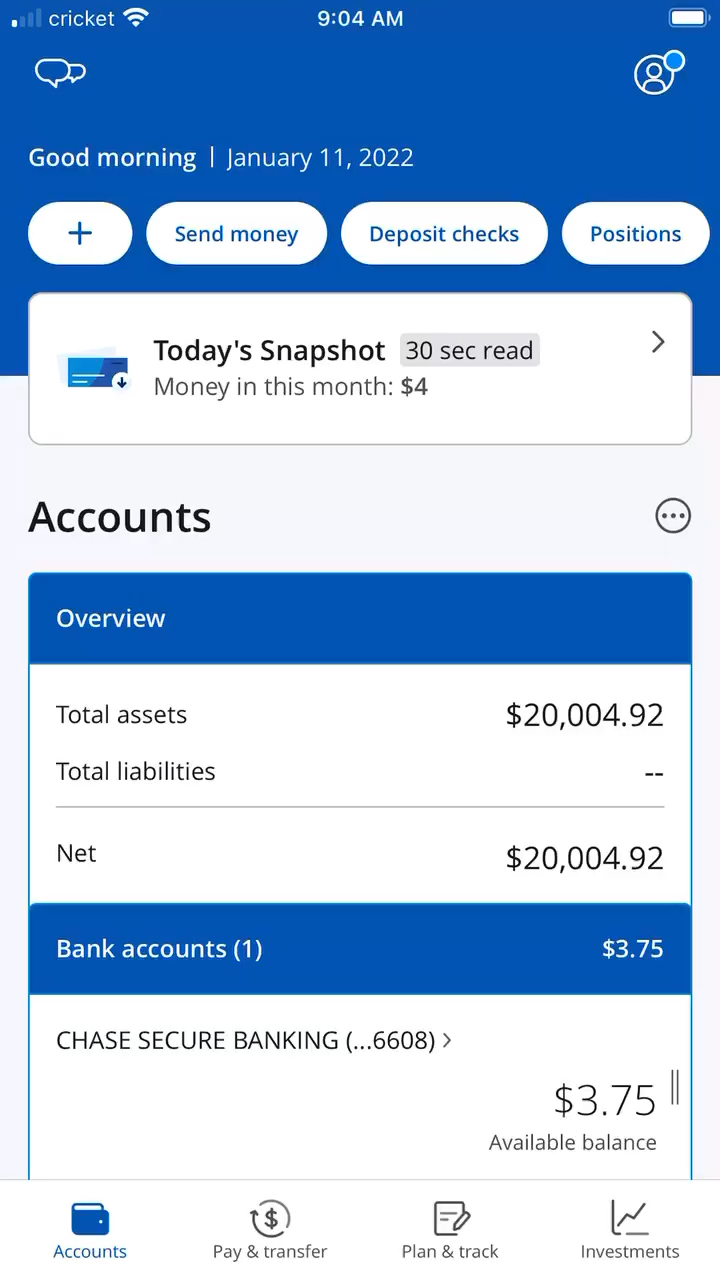The width and height of the screenshot is (720, 1280).
Task: Select Send money
Action: tap(236, 234)
